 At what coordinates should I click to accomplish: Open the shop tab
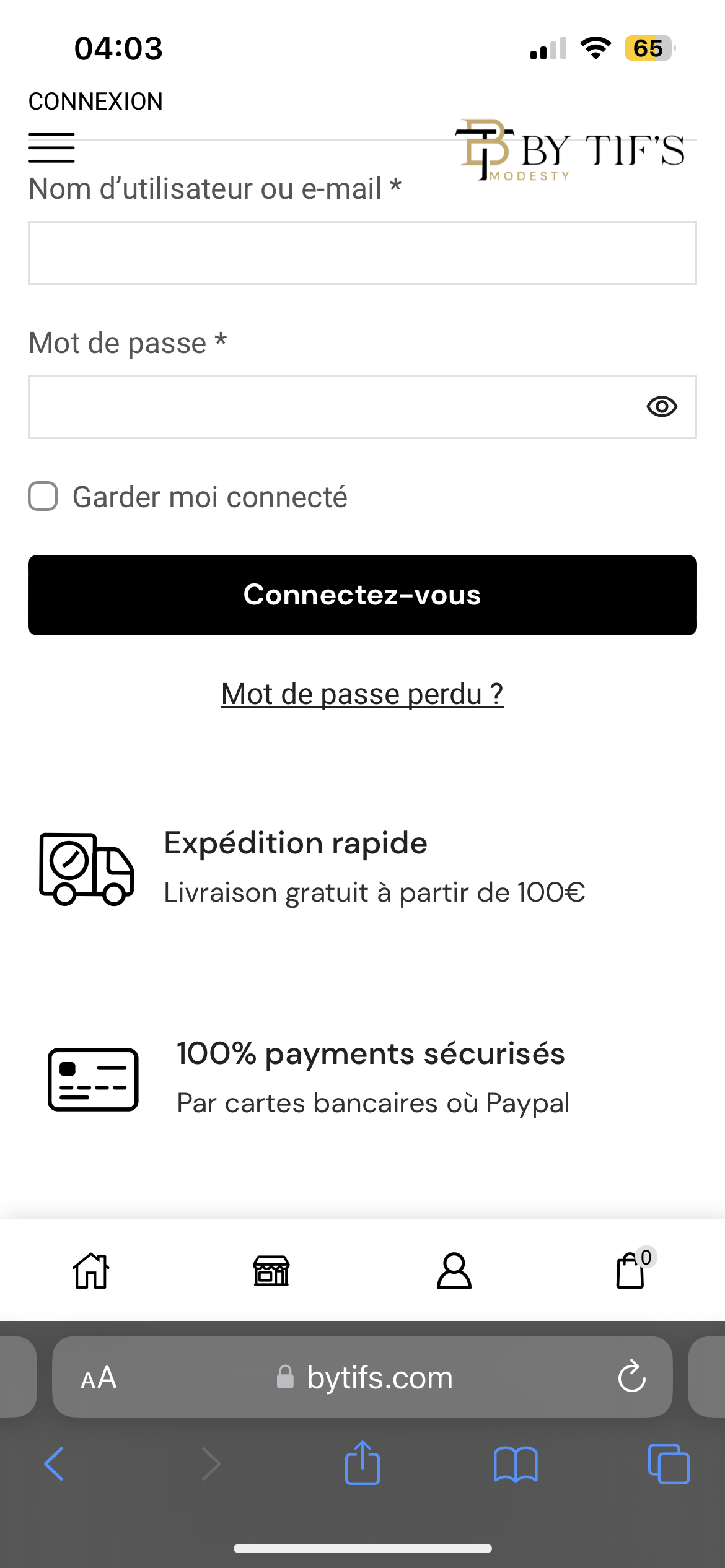(x=271, y=1271)
